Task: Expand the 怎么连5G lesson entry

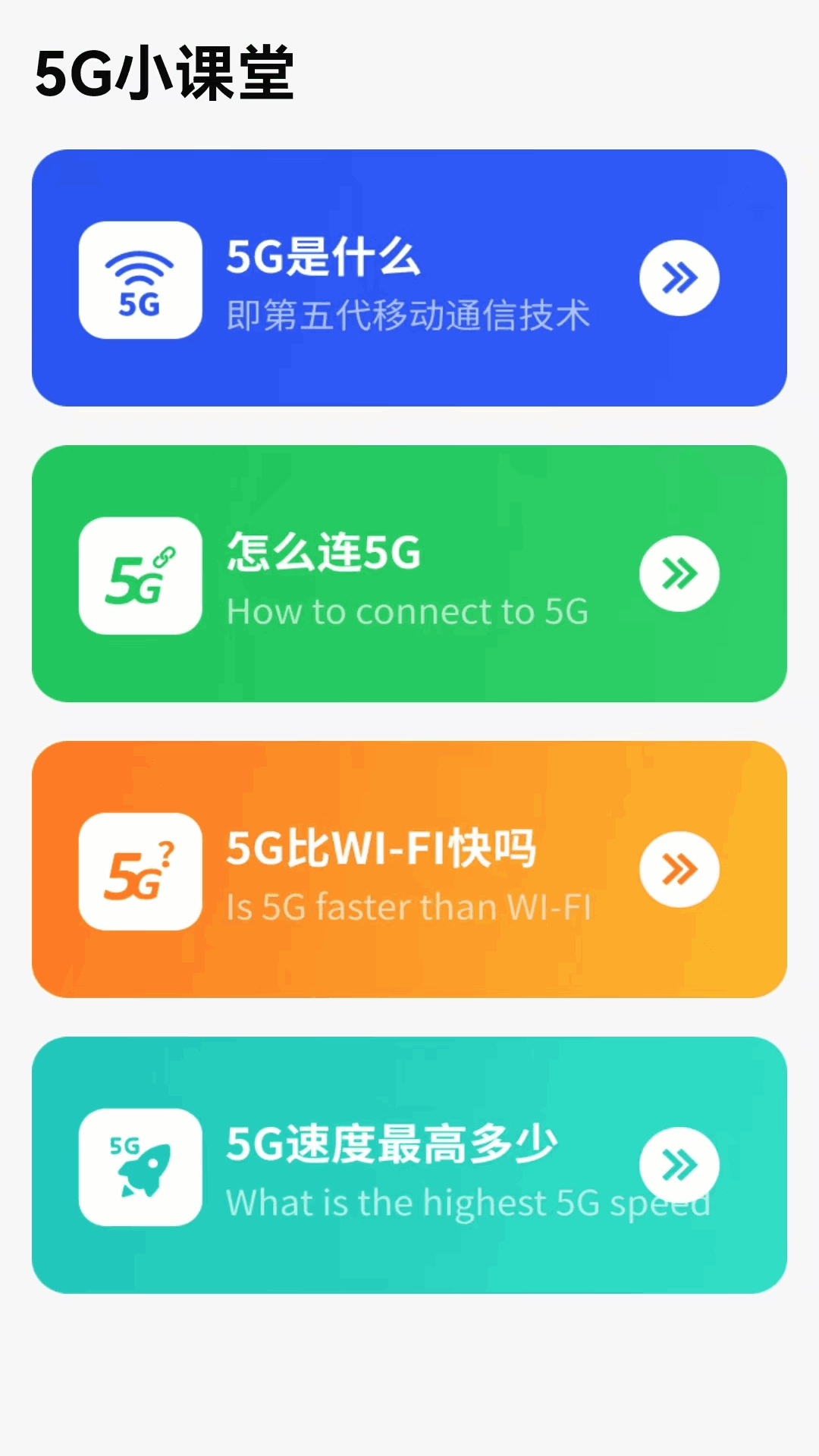Action: (409, 574)
